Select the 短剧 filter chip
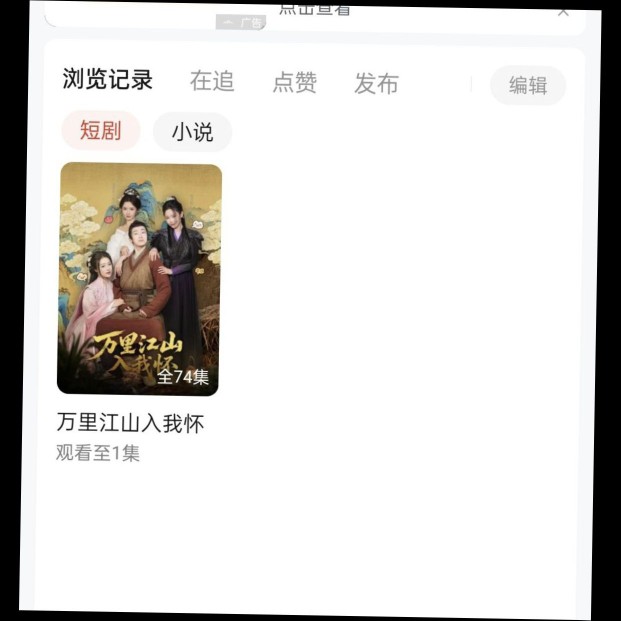The width and height of the screenshot is (621, 621). [100, 131]
